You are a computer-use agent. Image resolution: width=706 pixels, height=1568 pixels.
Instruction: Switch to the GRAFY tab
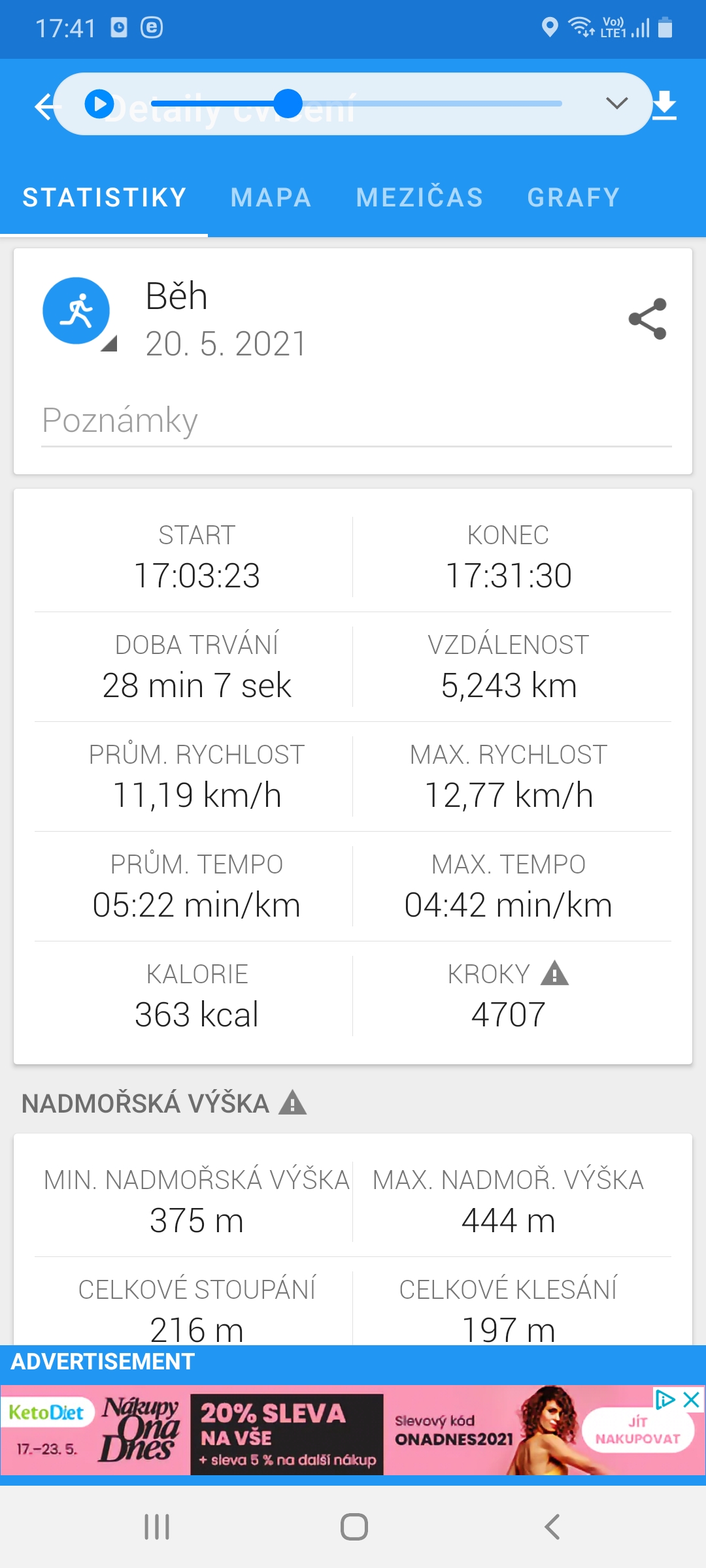coord(574,197)
